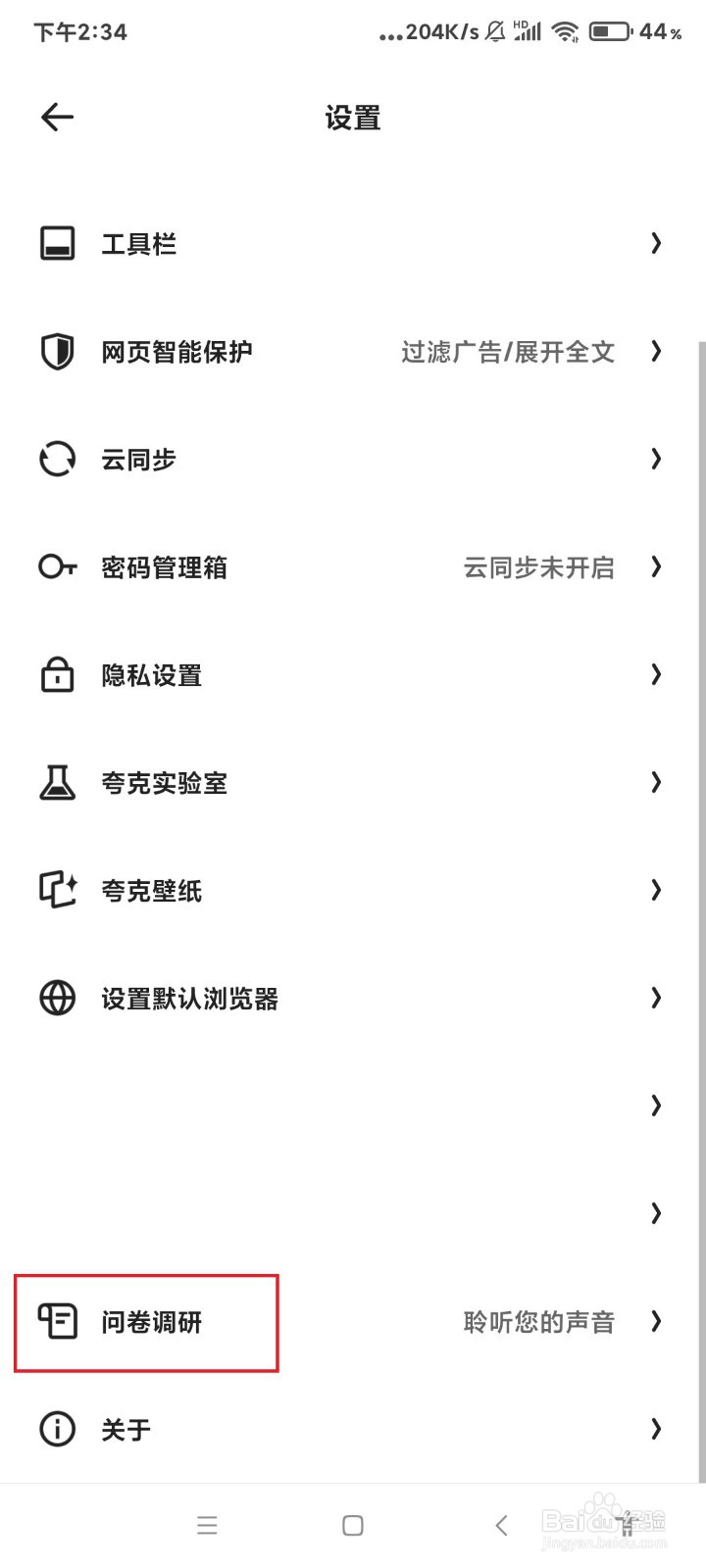706x1568 pixels.
Task: Click the survey icon inside the red box
Action: pos(57,1321)
